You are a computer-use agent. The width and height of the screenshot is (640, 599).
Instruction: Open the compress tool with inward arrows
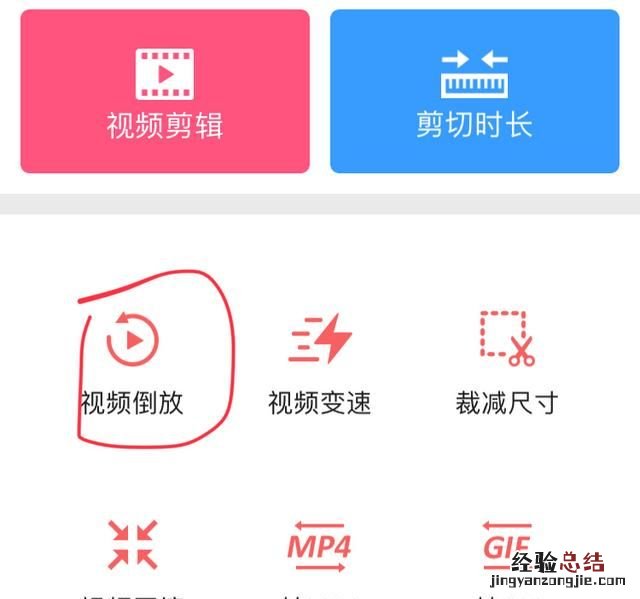(x=133, y=546)
